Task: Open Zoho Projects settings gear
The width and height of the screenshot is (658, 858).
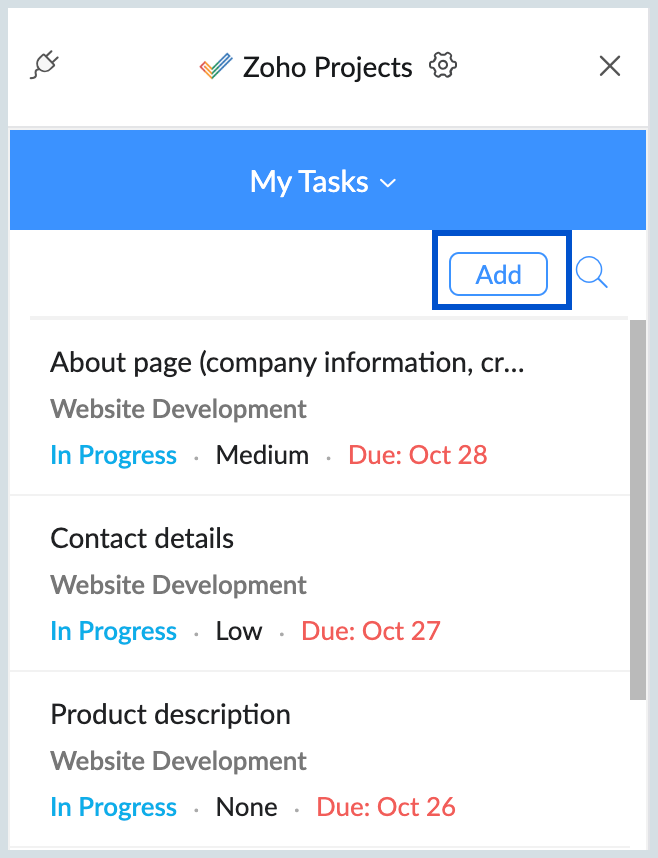Action: pyautogui.click(x=443, y=66)
